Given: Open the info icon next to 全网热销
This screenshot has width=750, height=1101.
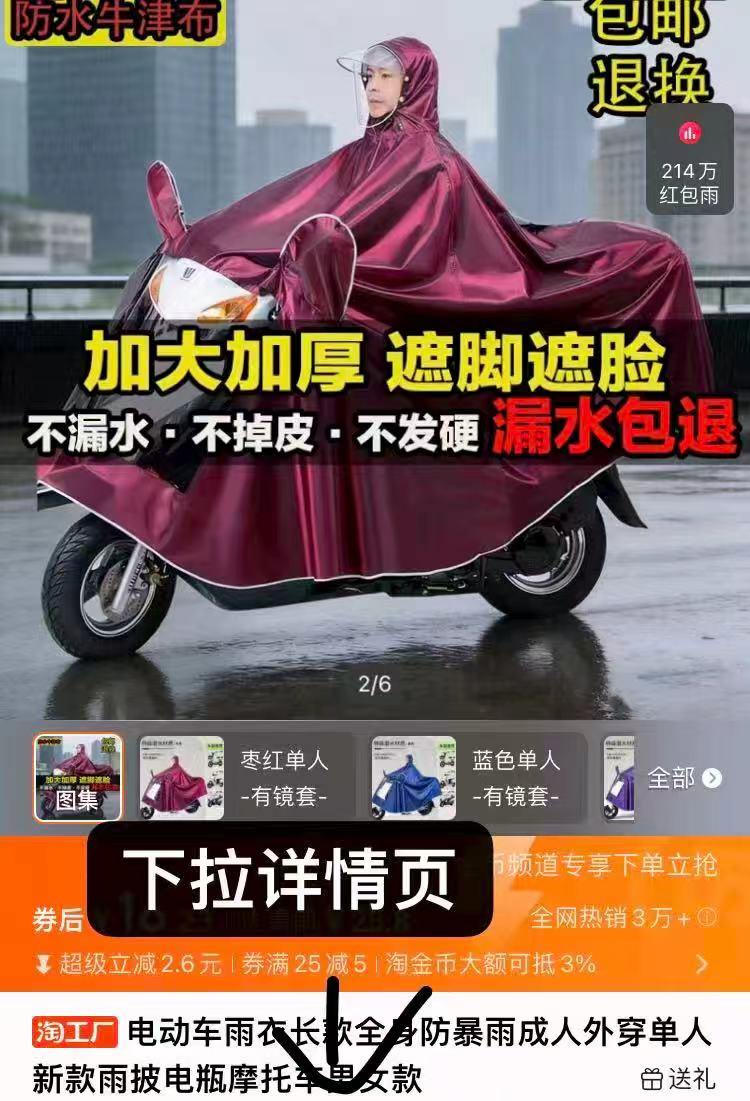Looking at the screenshot, I should pos(707,917).
